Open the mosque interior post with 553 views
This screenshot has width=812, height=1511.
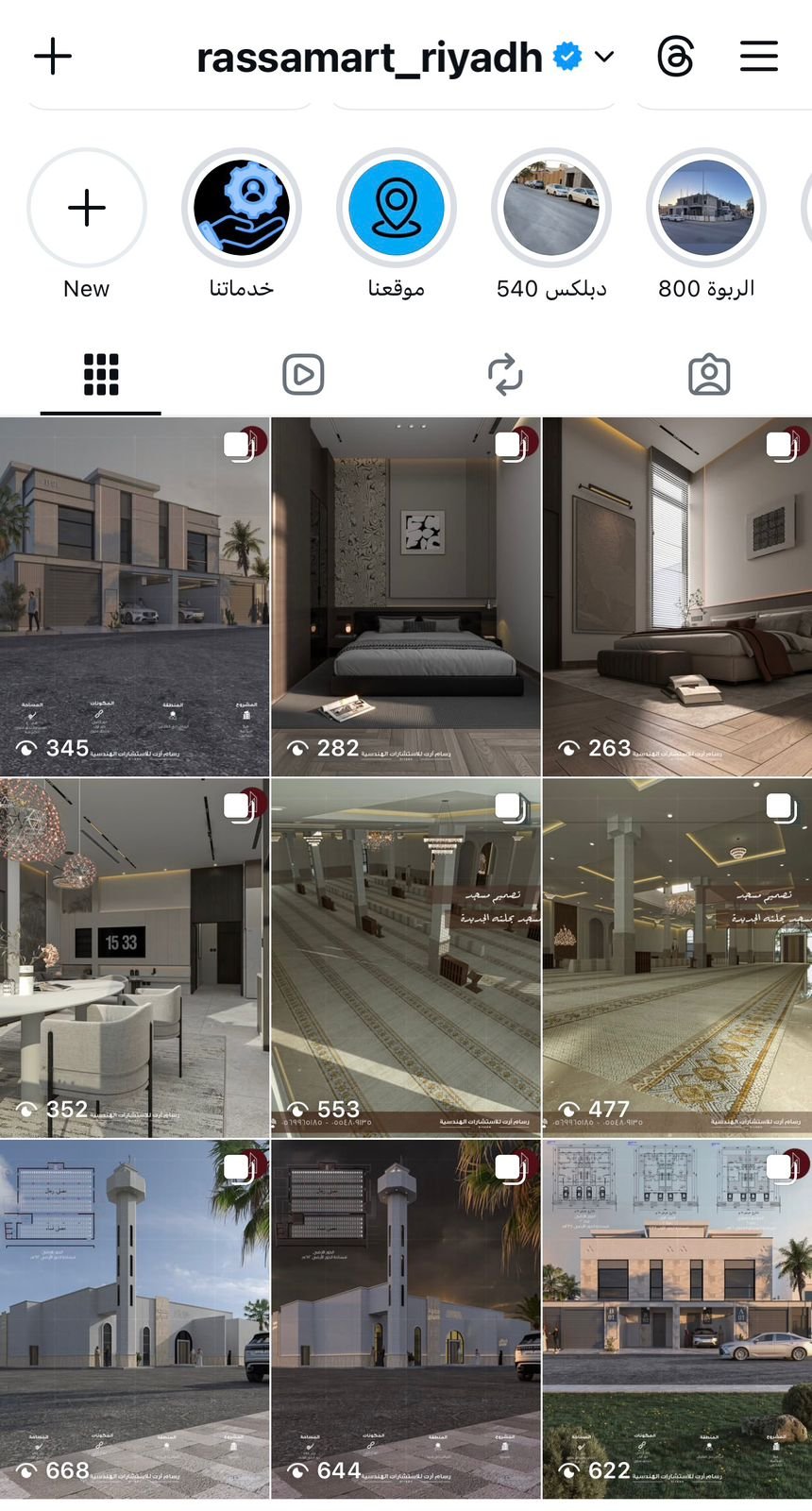tap(406, 958)
